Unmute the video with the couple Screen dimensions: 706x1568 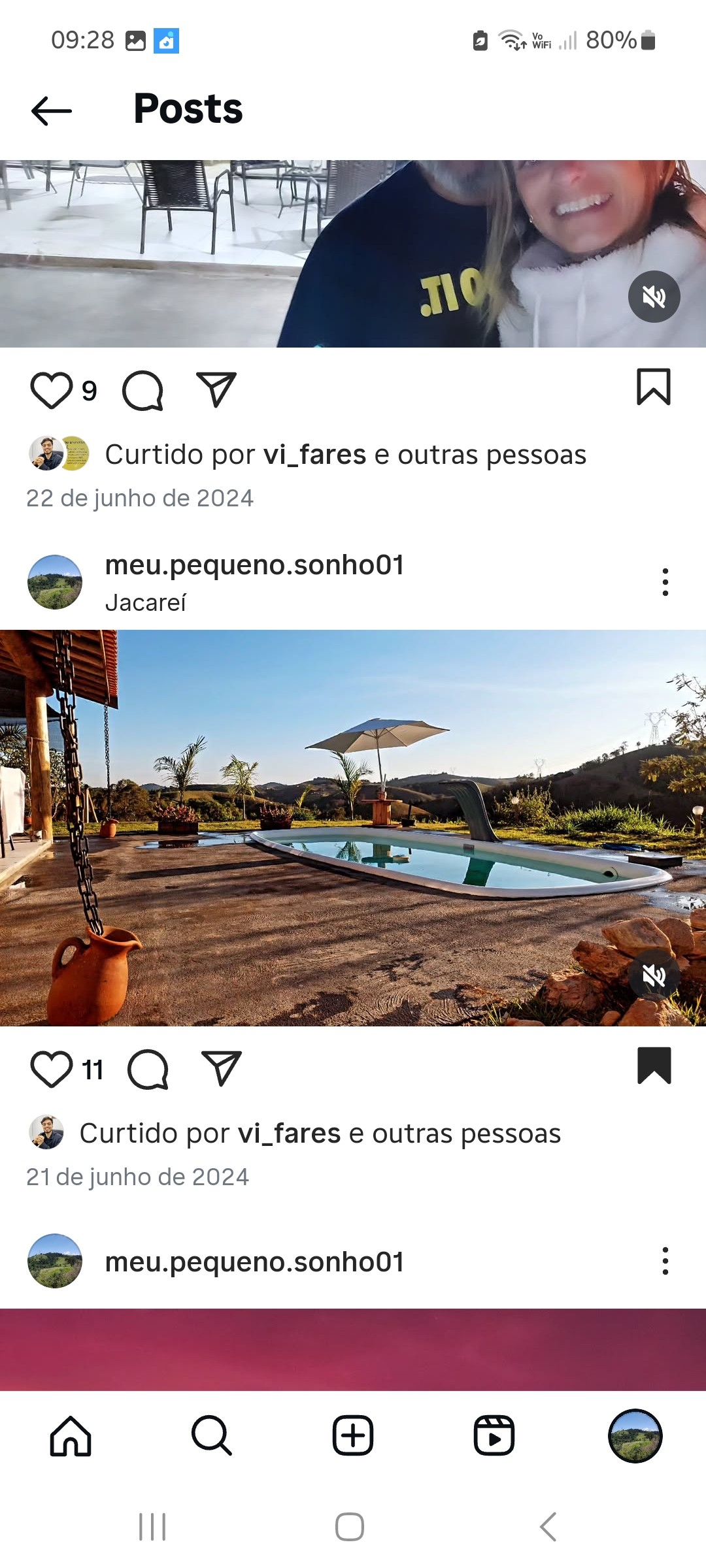coord(654,297)
